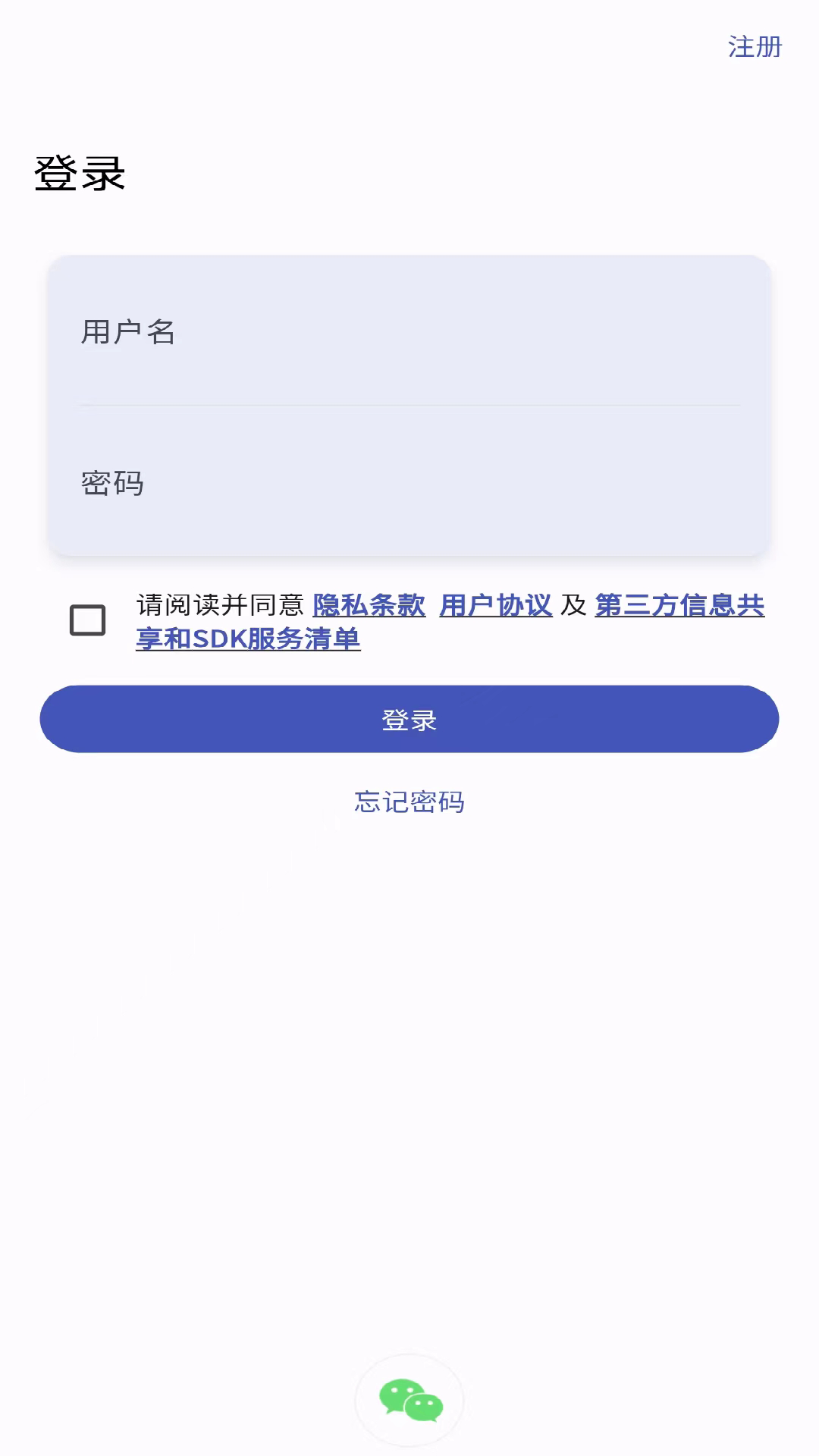The image size is (819, 1456).
Task: Activate the password entry area
Action: pos(409,484)
